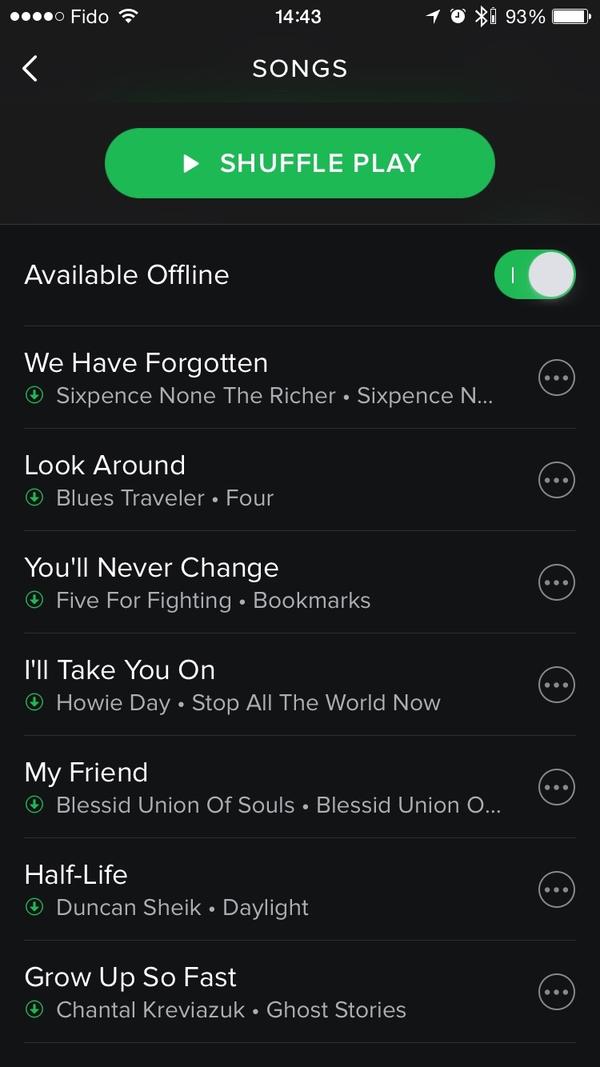Open more options for I'll Take You On
This screenshot has width=600, height=1067.
(x=556, y=685)
